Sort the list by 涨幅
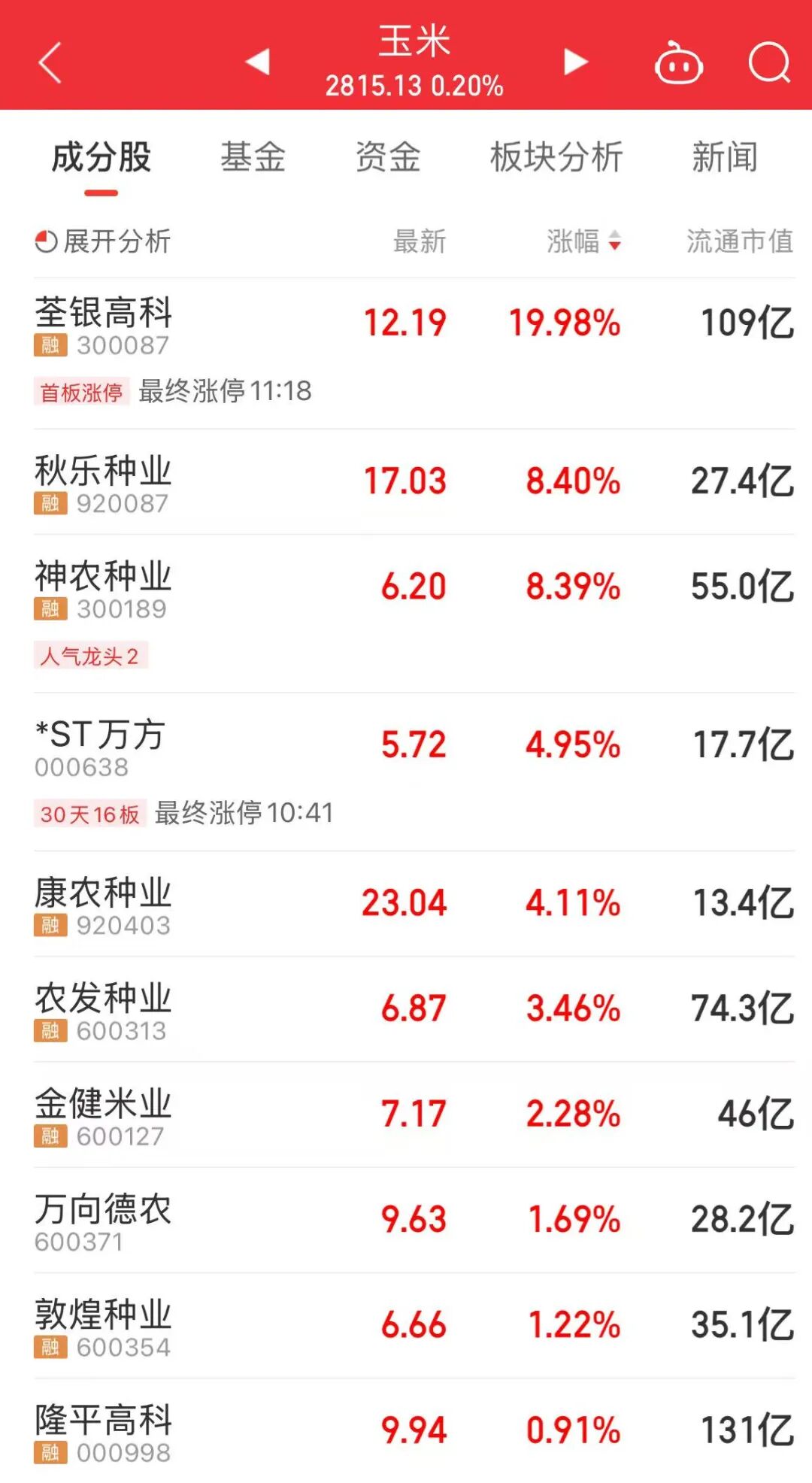Image resolution: width=812 pixels, height=1483 pixels. [583, 241]
